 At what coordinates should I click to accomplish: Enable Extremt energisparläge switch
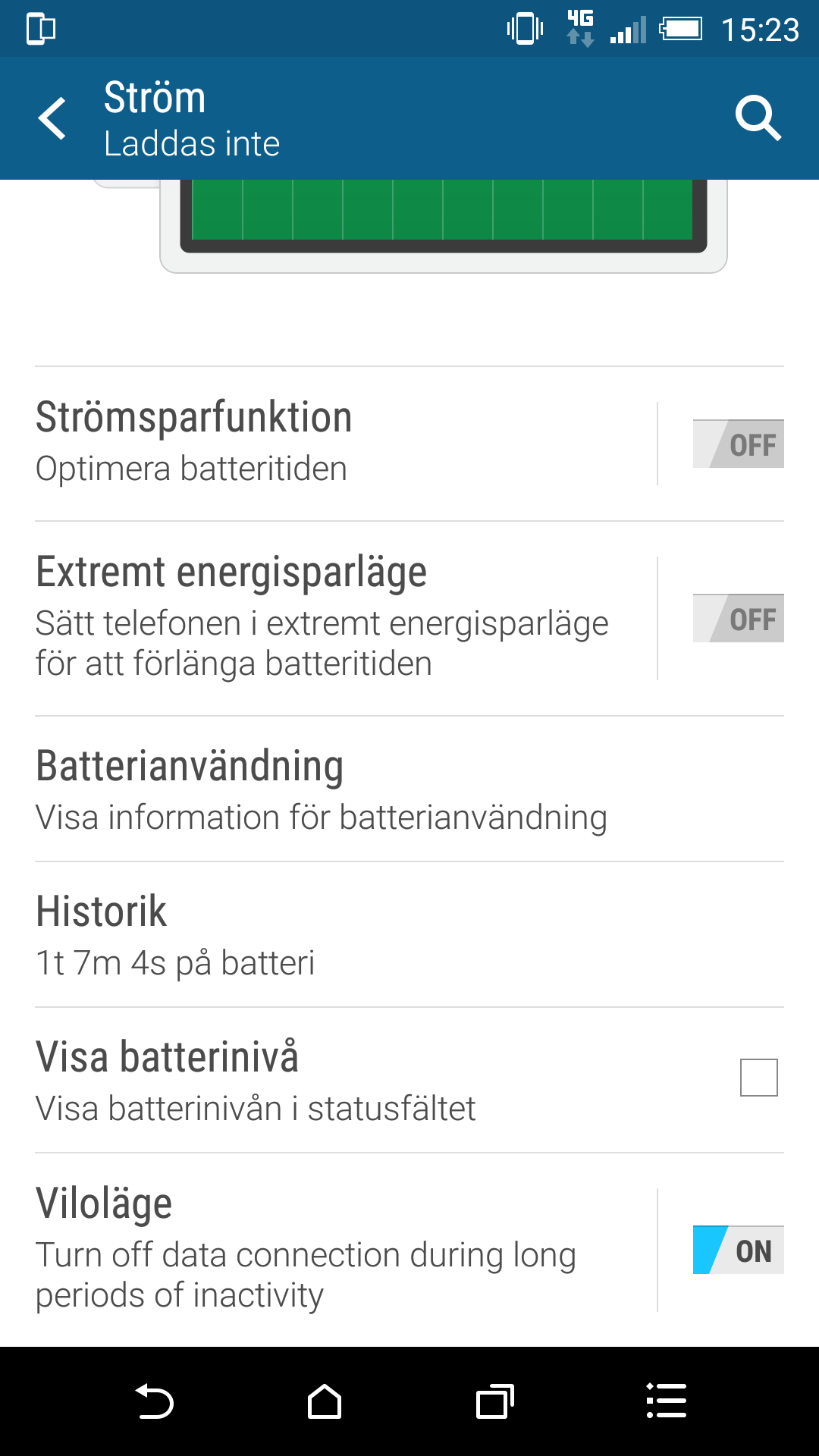738,618
